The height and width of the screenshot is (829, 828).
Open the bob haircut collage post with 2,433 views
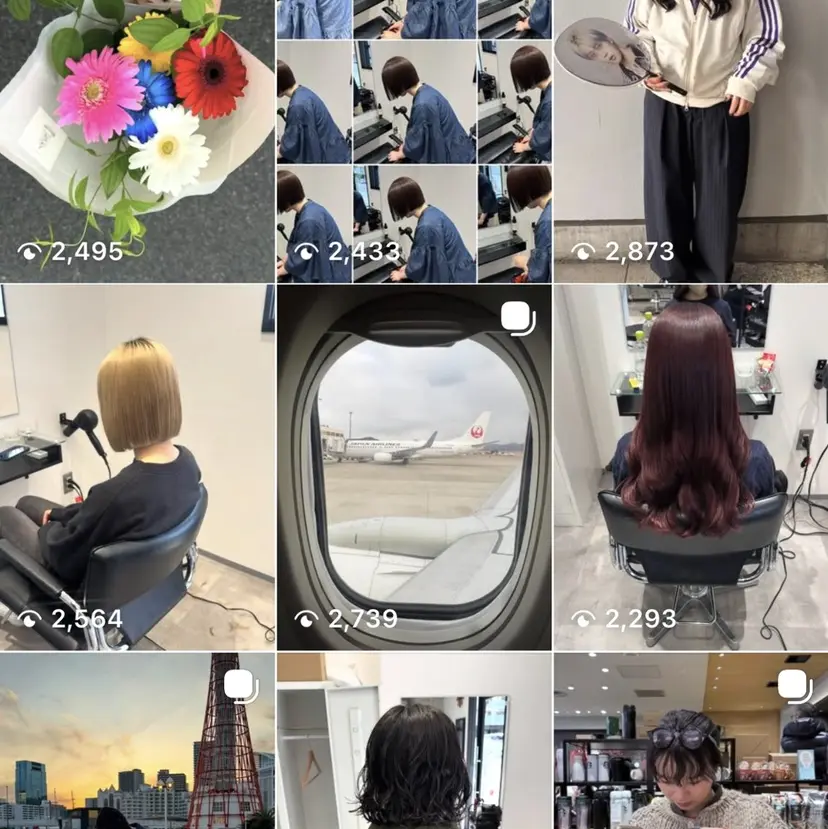(x=414, y=140)
